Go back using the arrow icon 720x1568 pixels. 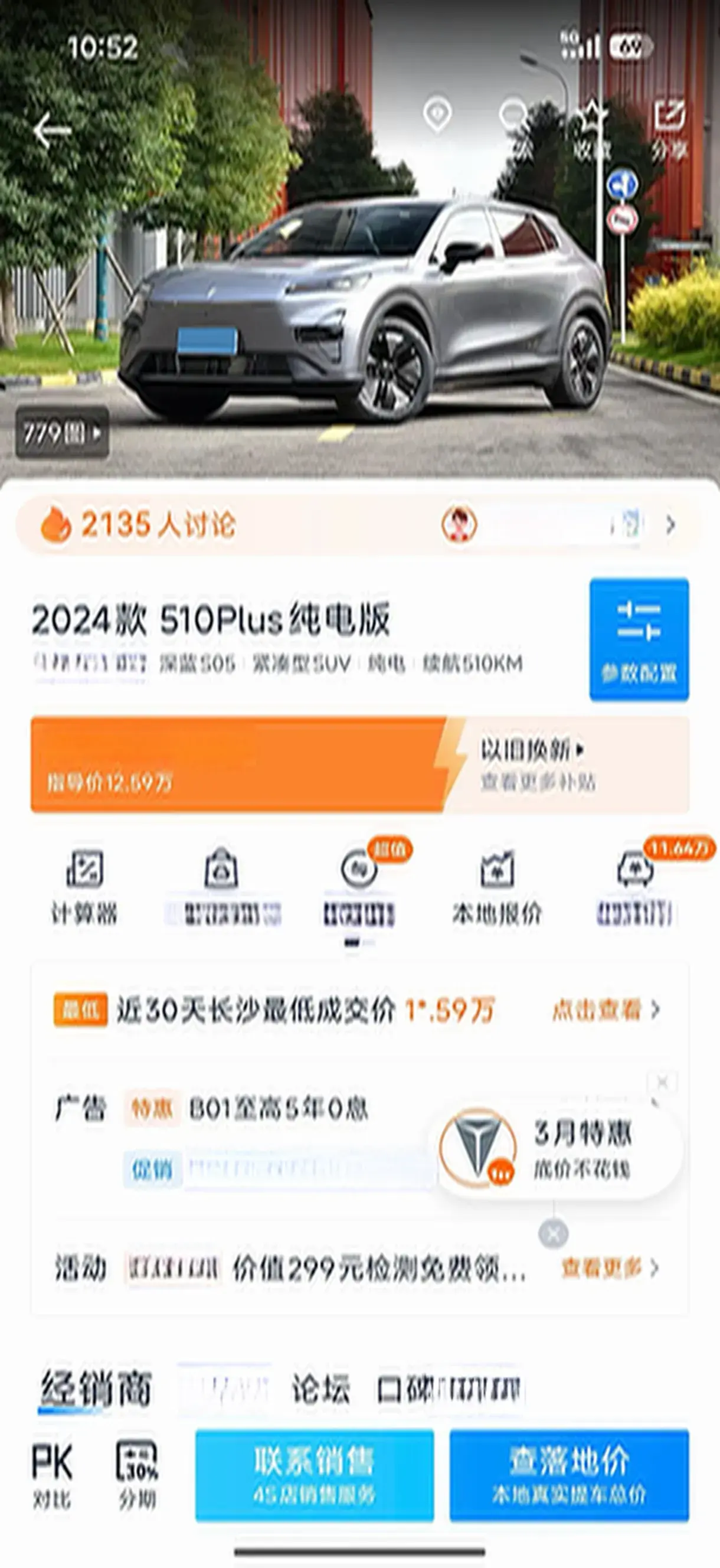pyautogui.click(x=53, y=131)
